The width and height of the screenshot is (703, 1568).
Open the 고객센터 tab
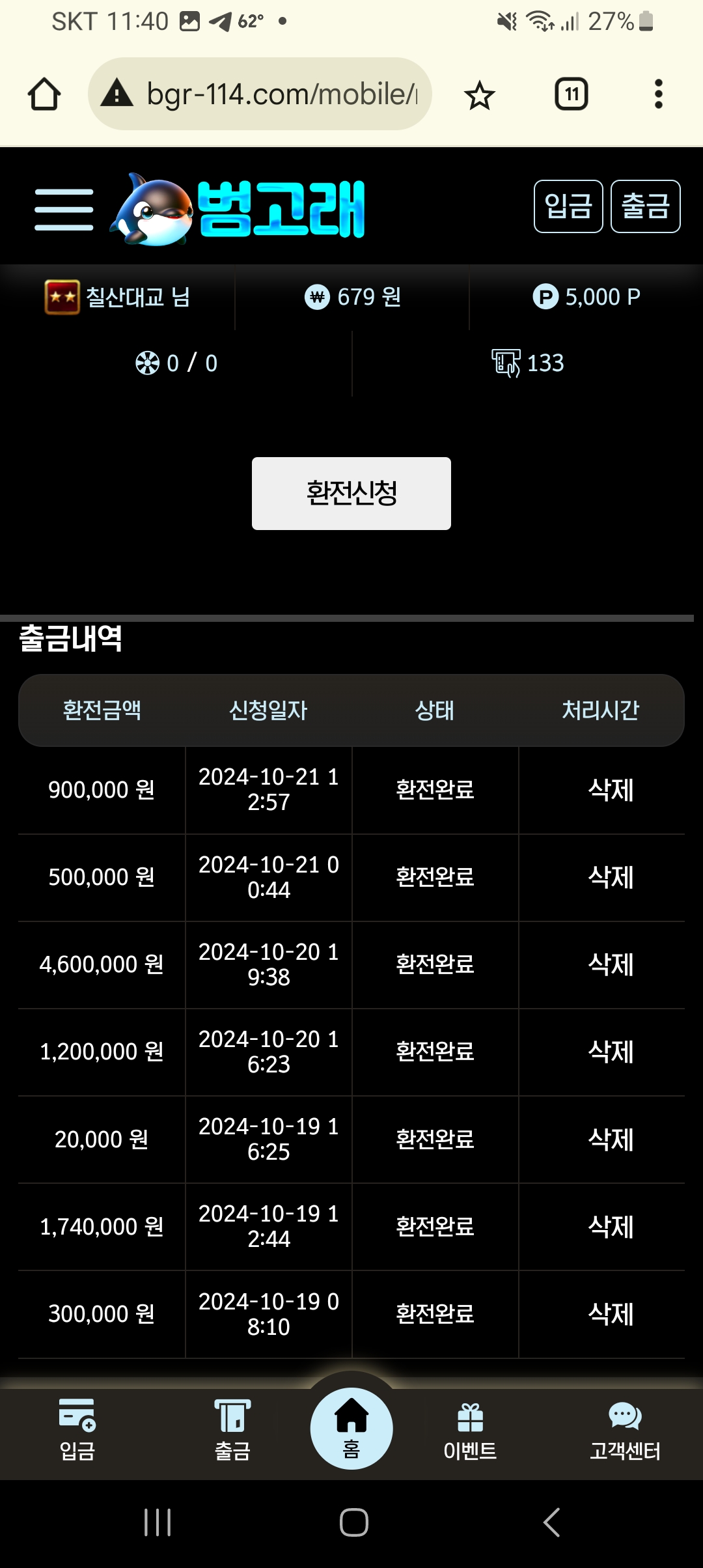[624, 1429]
